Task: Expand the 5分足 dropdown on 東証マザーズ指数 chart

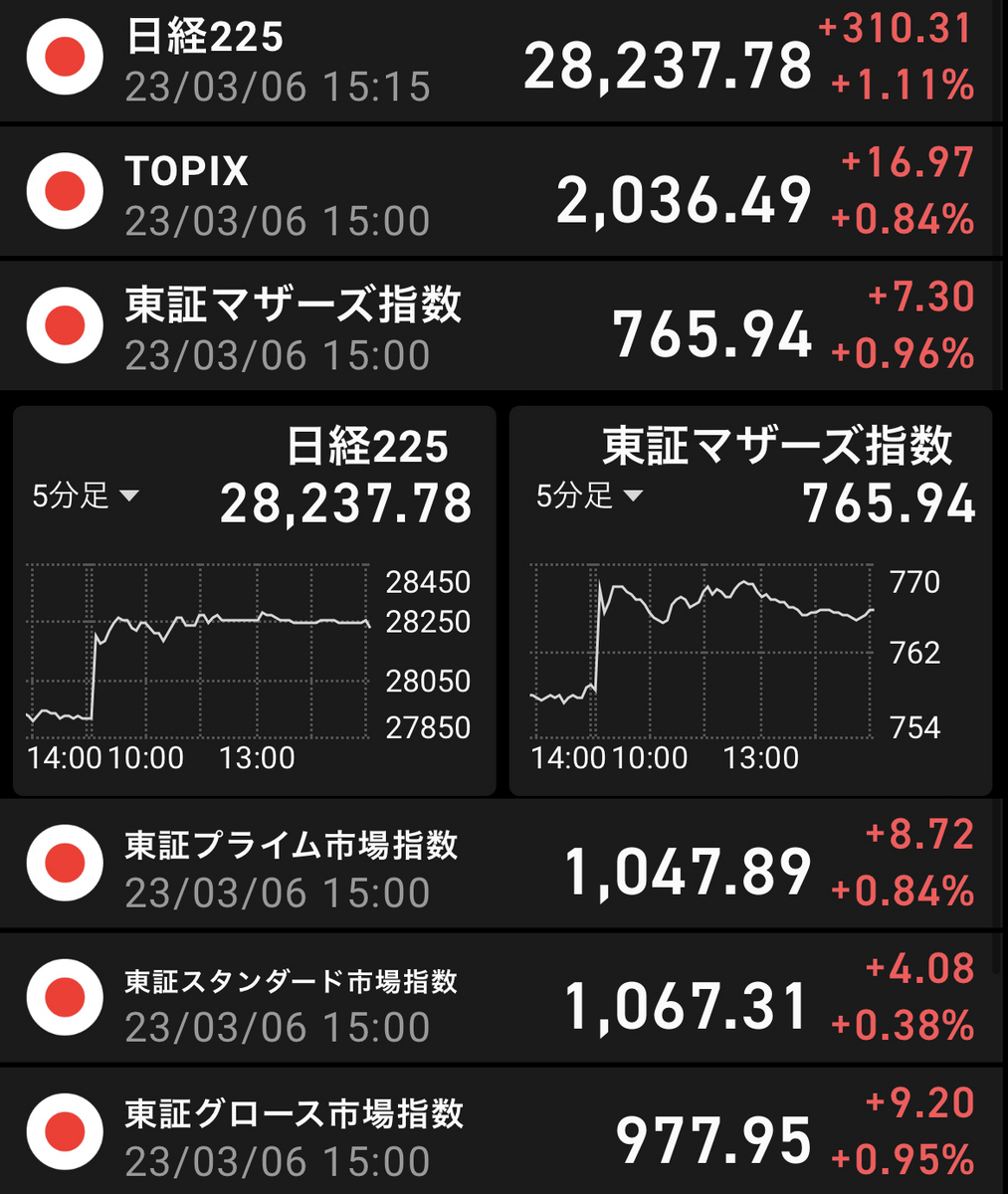Action: [x=589, y=496]
